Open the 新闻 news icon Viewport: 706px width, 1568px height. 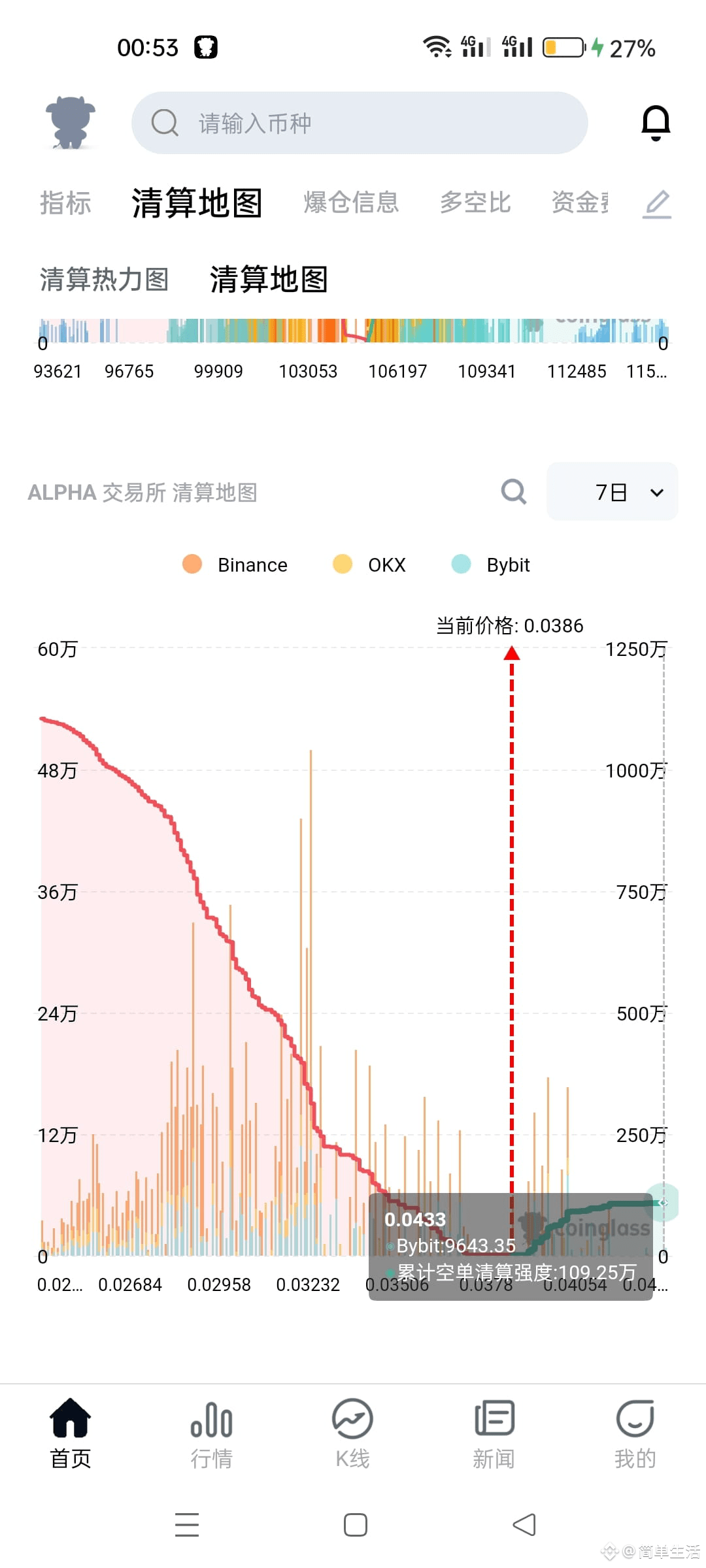tap(494, 1431)
